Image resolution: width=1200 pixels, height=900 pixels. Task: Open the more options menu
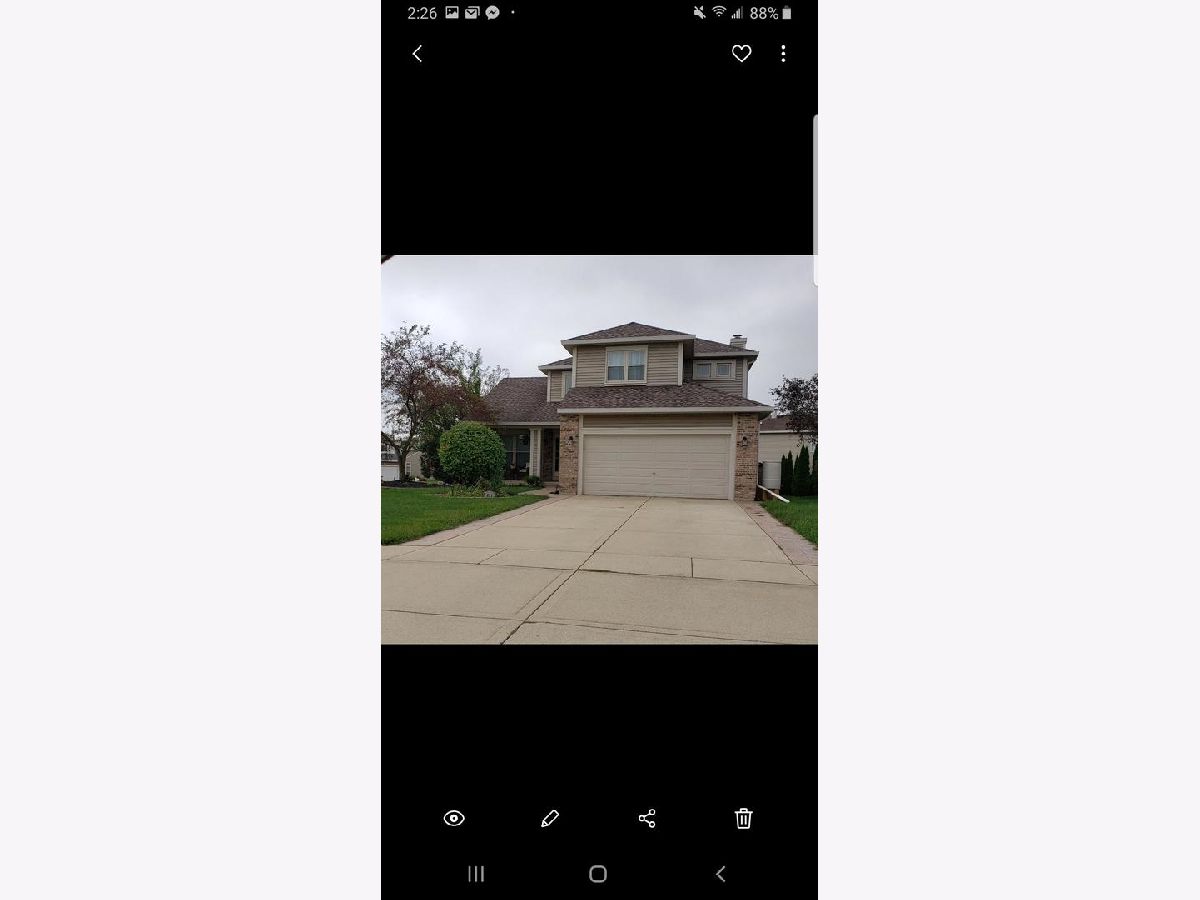coord(783,54)
